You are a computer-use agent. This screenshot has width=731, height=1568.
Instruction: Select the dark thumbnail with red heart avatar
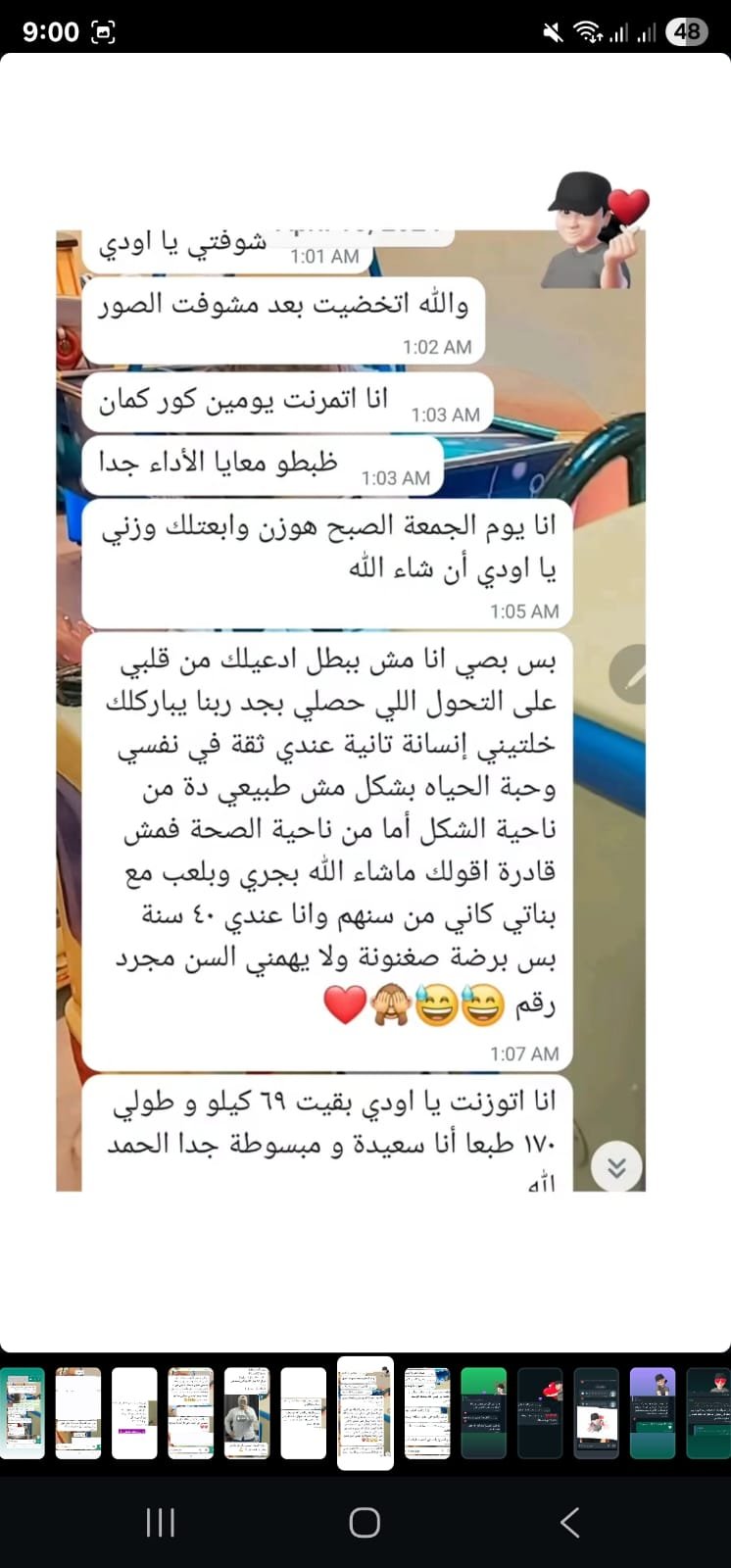(x=540, y=1413)
